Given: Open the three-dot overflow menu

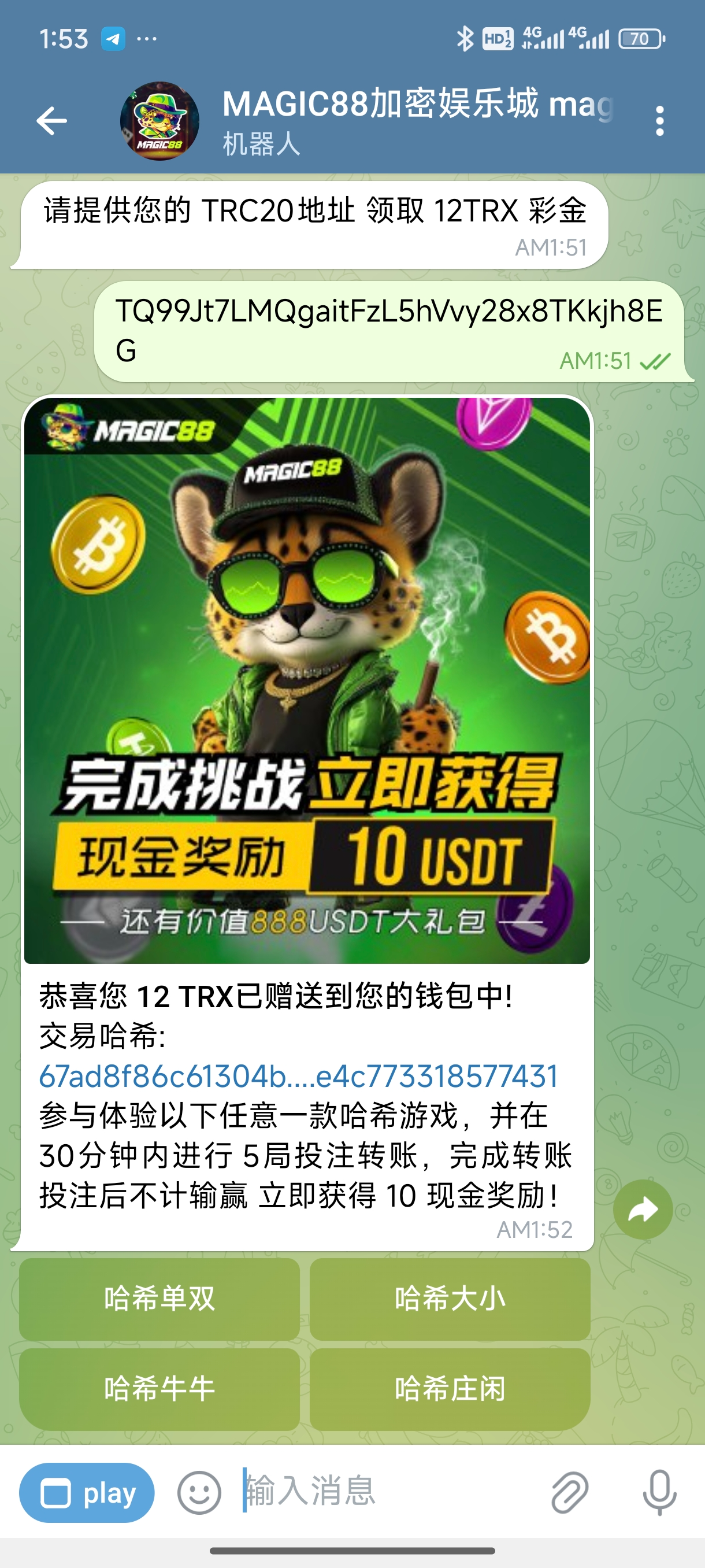Looking at the screenshot, I should pyautogui.click(x=659, y=120).
